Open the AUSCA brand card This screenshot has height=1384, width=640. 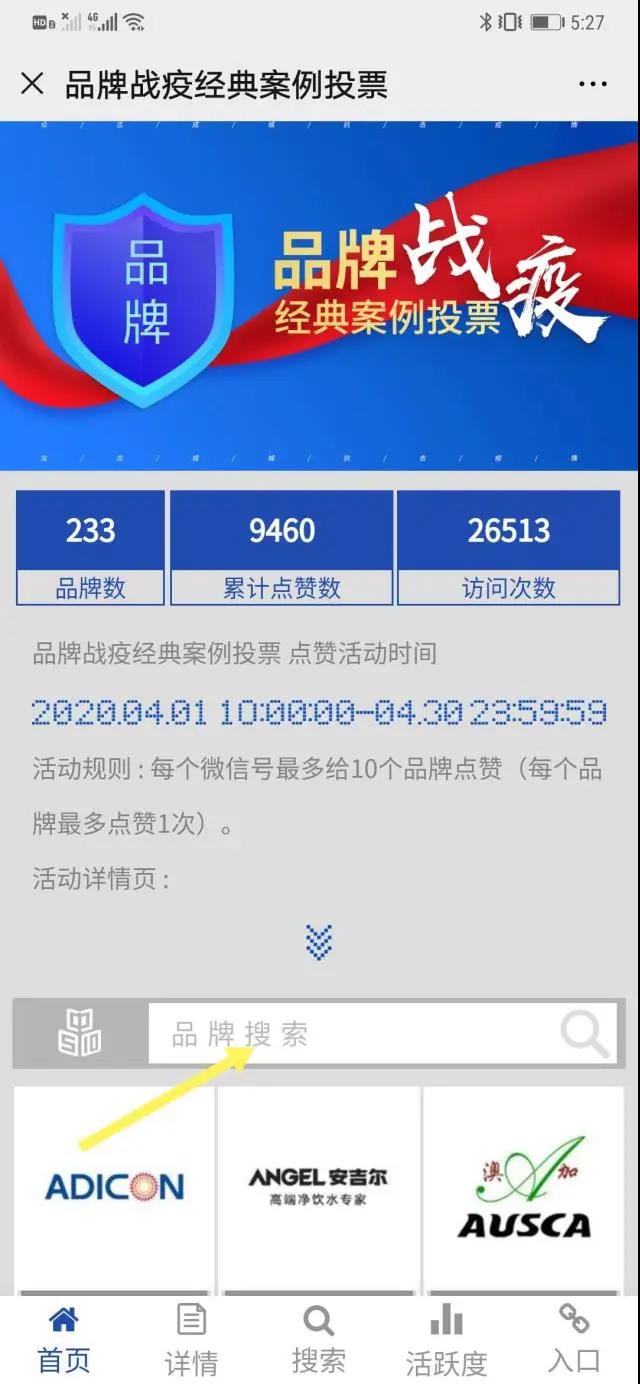pyautogui.click(x=523, y=1188)
